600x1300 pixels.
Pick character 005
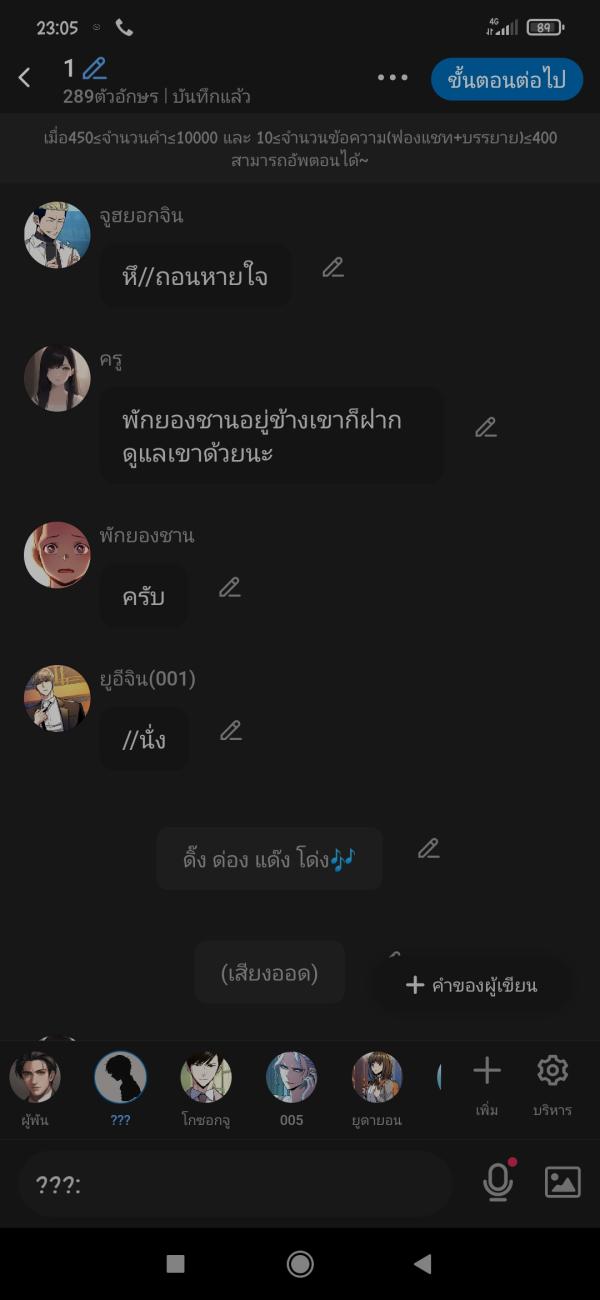(291, 1078)
